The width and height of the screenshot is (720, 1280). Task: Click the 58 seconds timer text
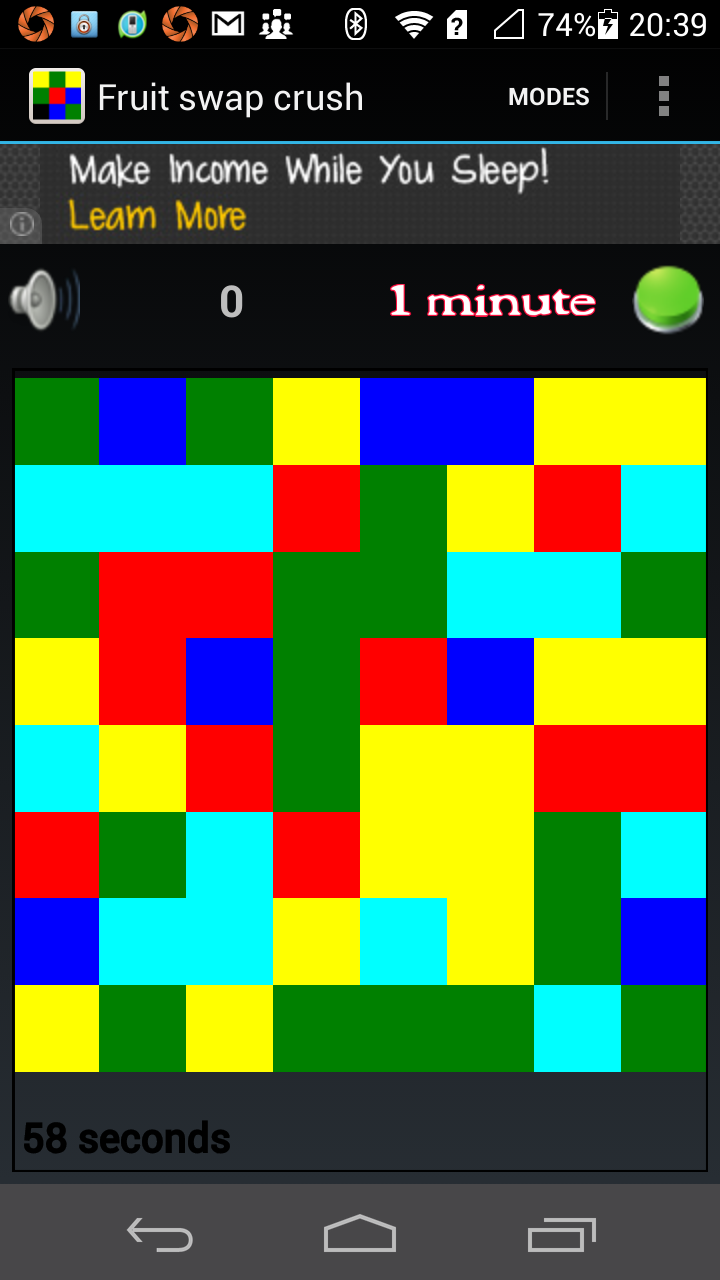[x=125, y=1138]
